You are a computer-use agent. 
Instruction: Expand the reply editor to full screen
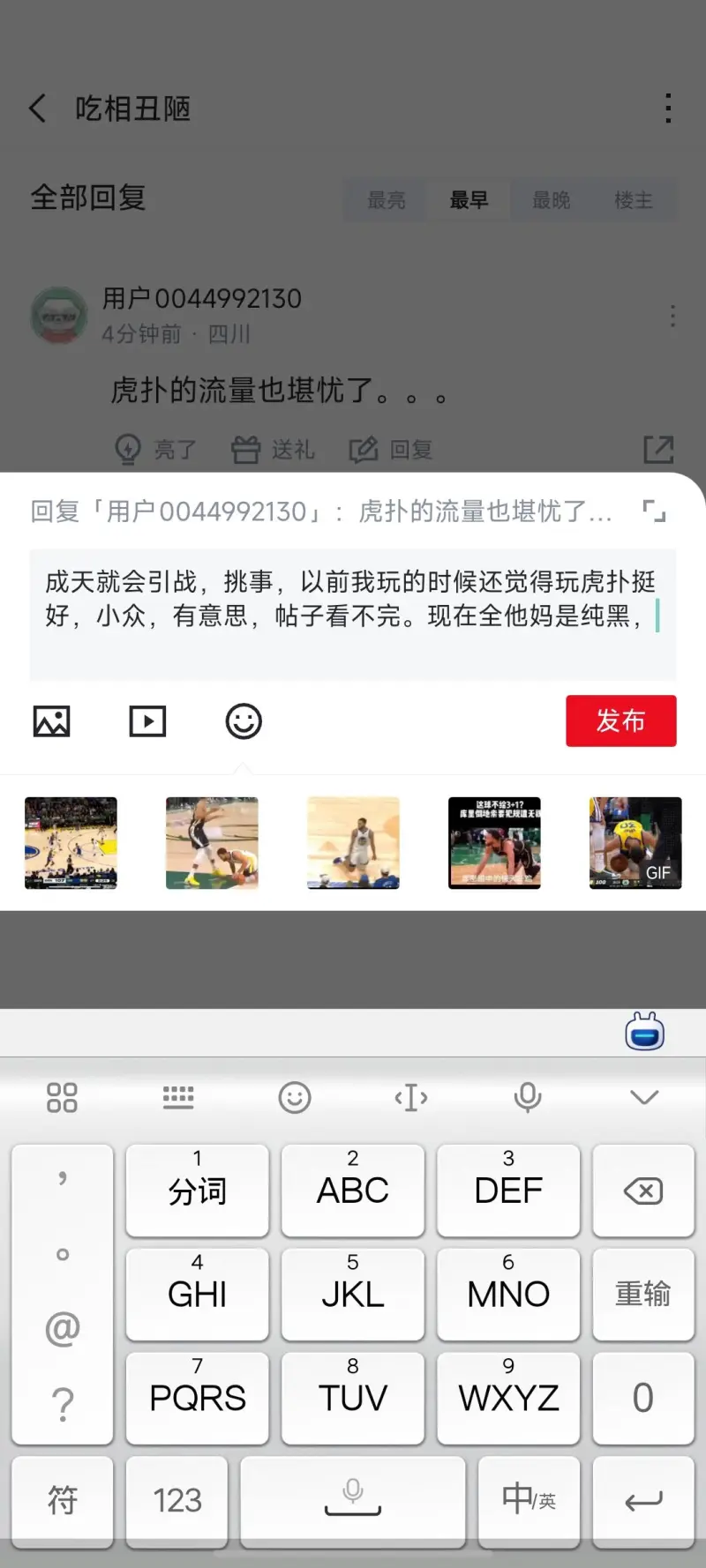(x=654, y=511)
